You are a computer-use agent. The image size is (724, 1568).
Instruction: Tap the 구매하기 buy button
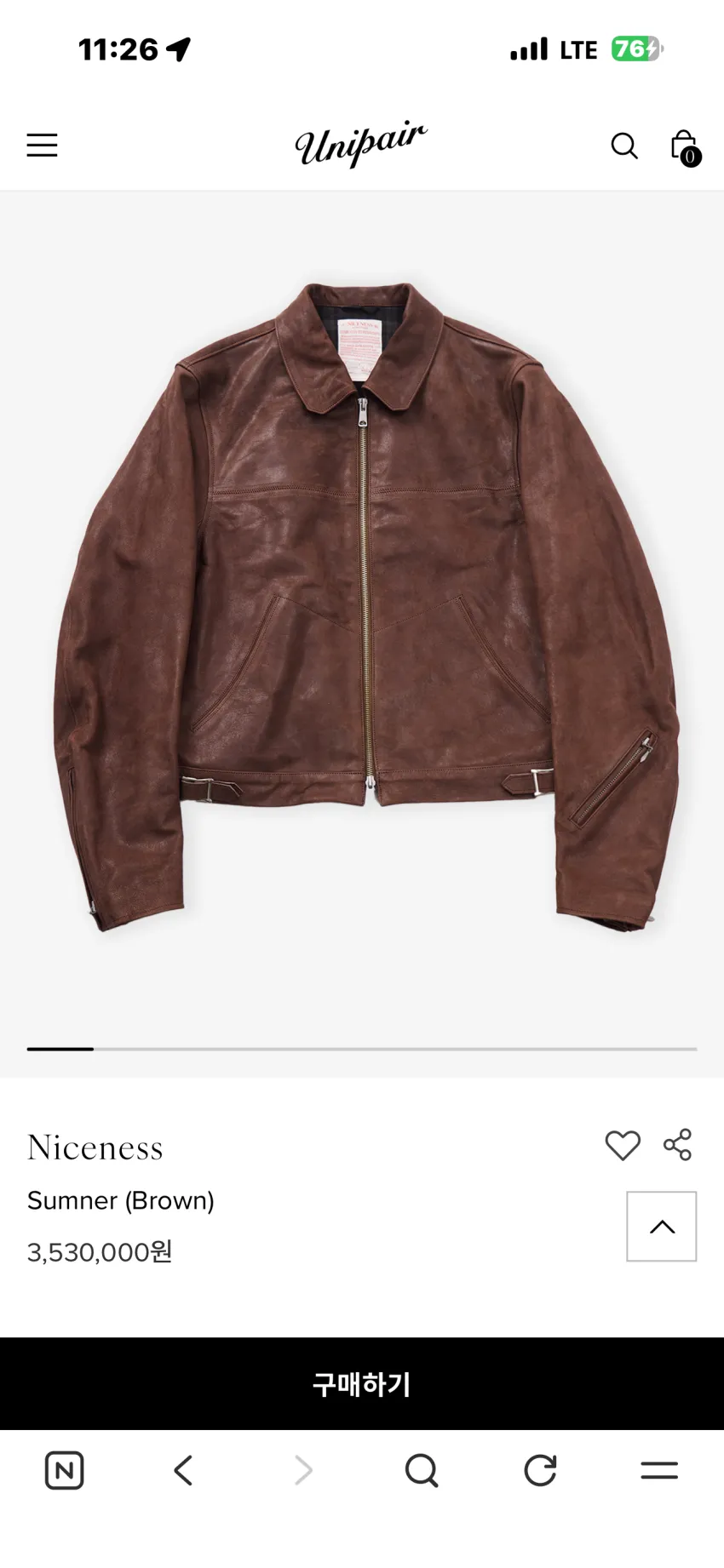[x=362, y=1384]
